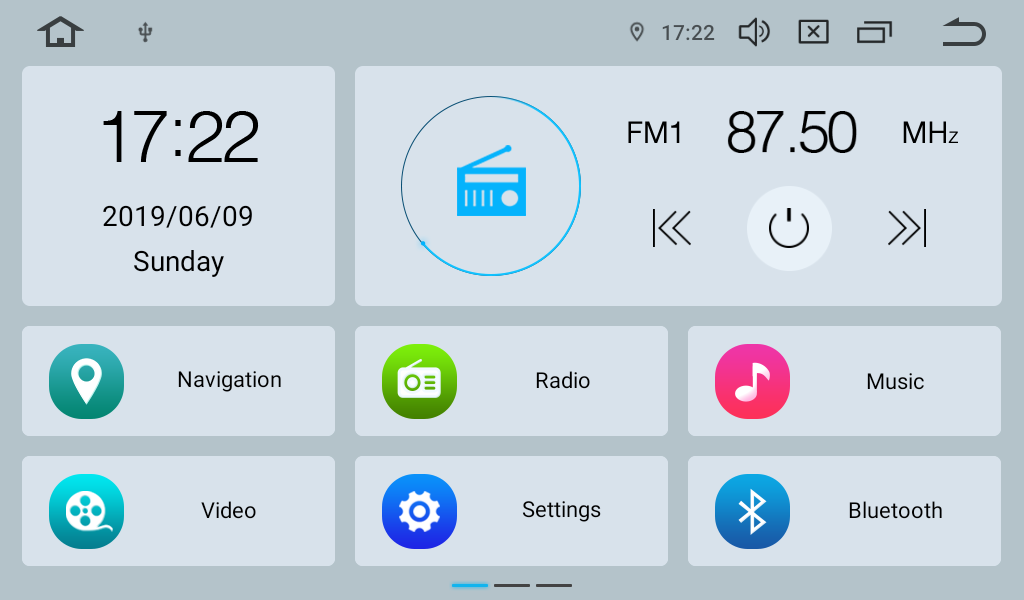Go back using the return arrow
This screenshot has width=1024, height=600.
963,33
